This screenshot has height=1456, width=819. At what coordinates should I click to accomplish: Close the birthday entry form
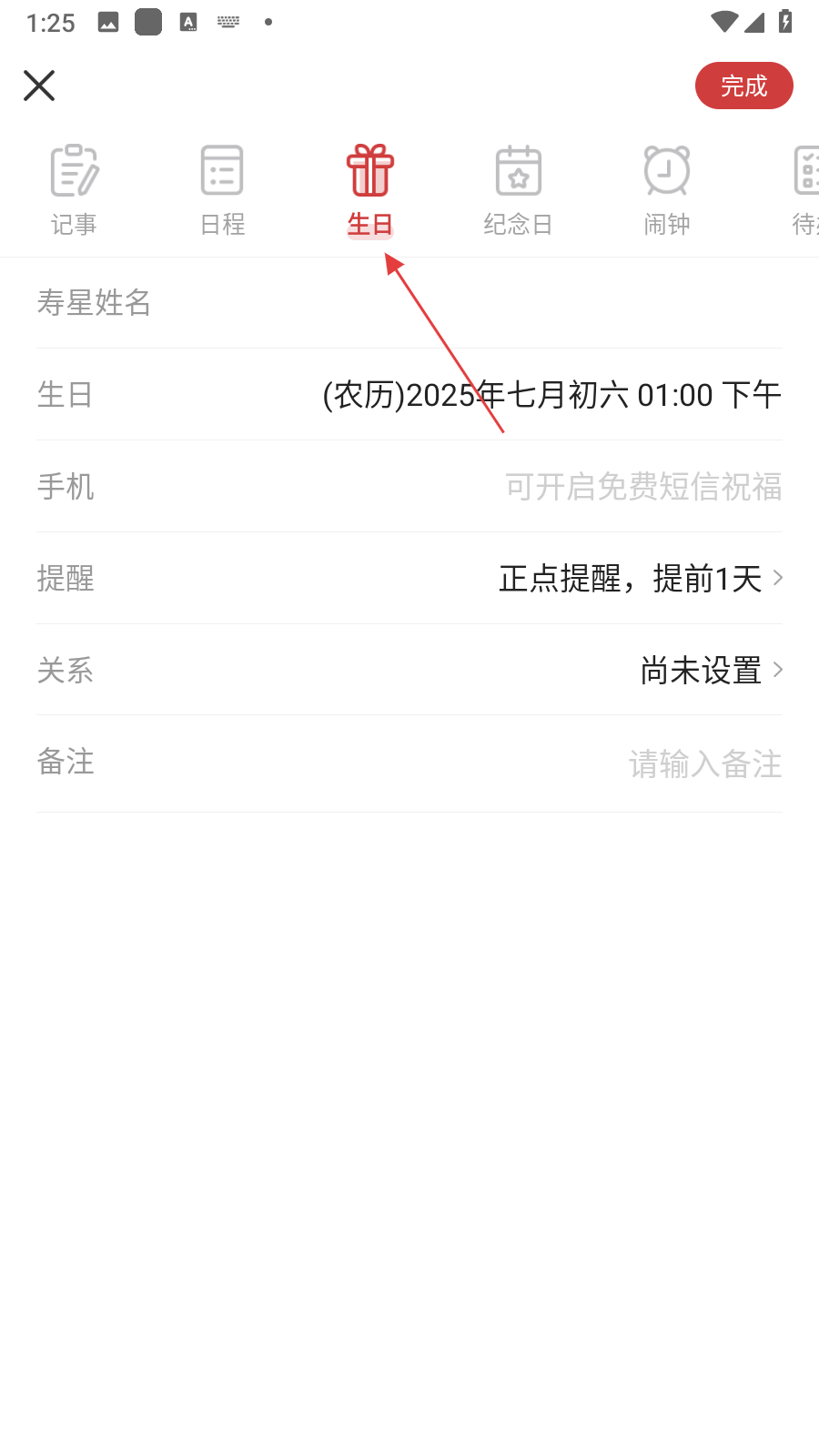pyautogui.click(x=39, y=86)
